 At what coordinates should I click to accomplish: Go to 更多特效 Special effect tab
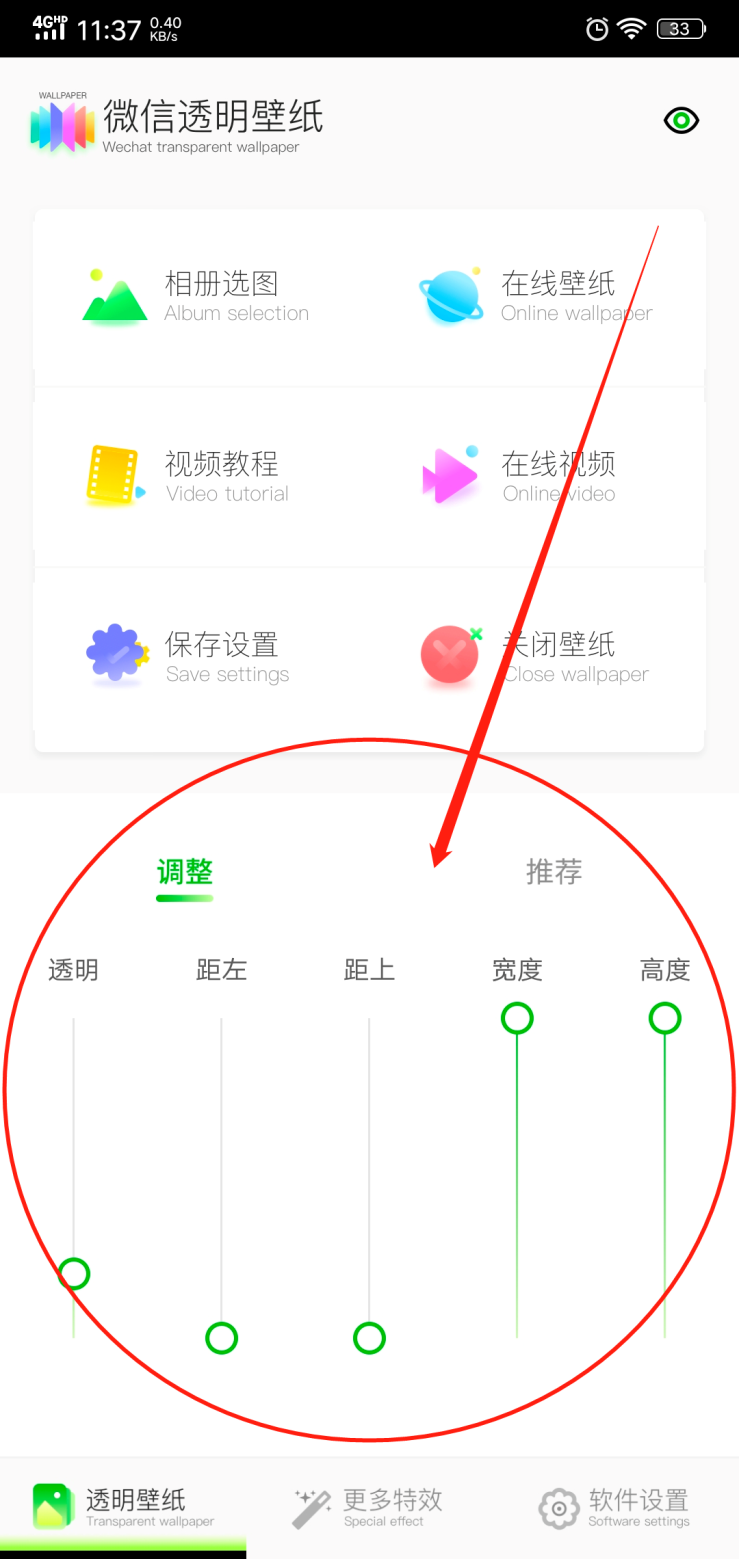pos(368,1507)
